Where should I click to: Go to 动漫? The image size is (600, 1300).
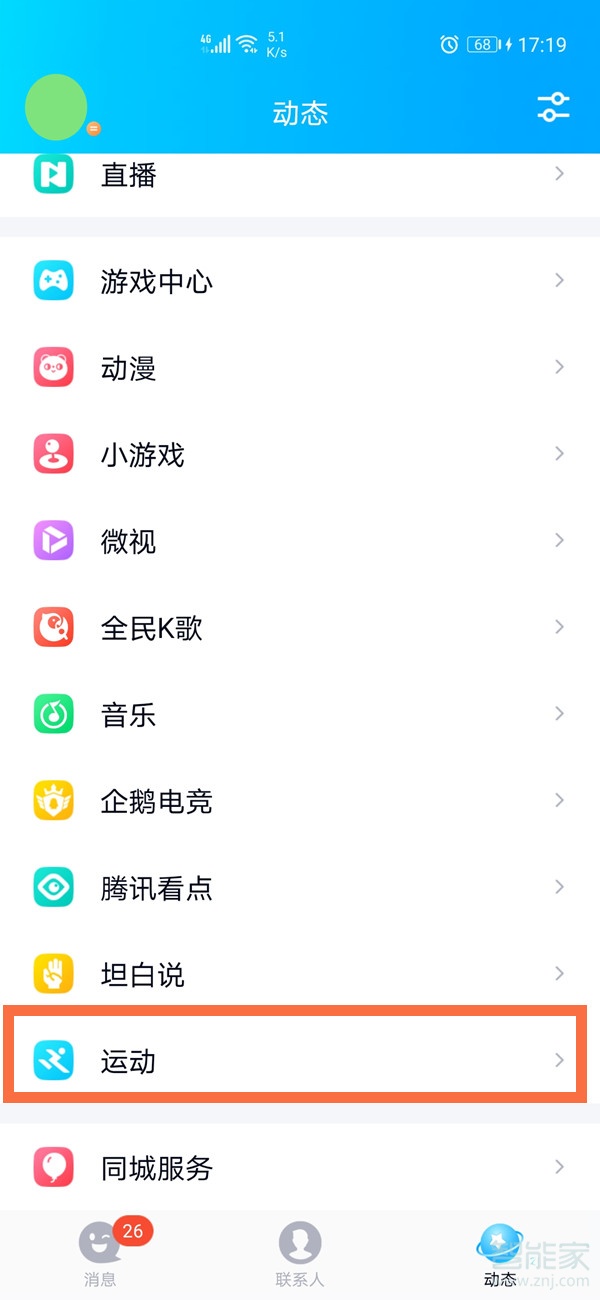click(300, 369)
